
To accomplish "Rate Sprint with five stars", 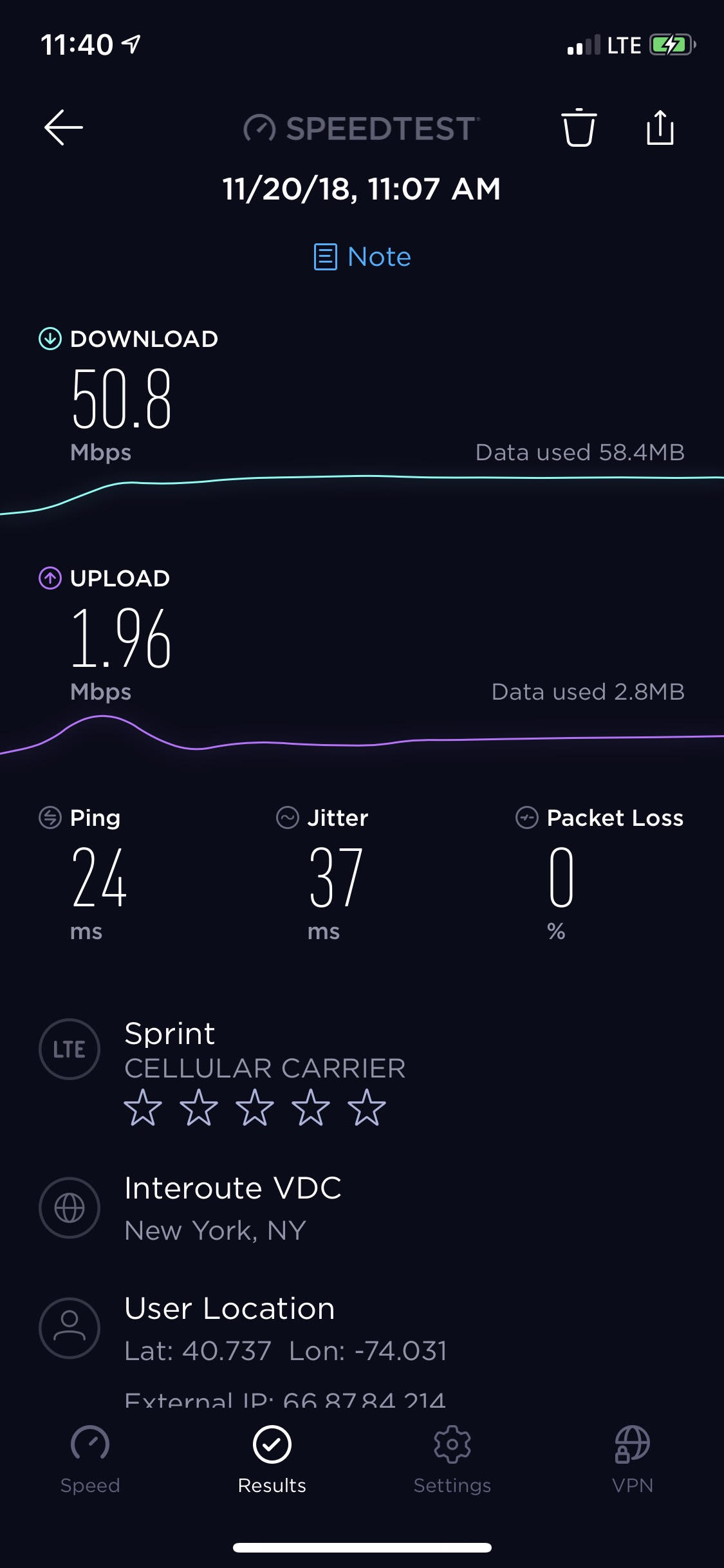I will tap(366, 1108).
